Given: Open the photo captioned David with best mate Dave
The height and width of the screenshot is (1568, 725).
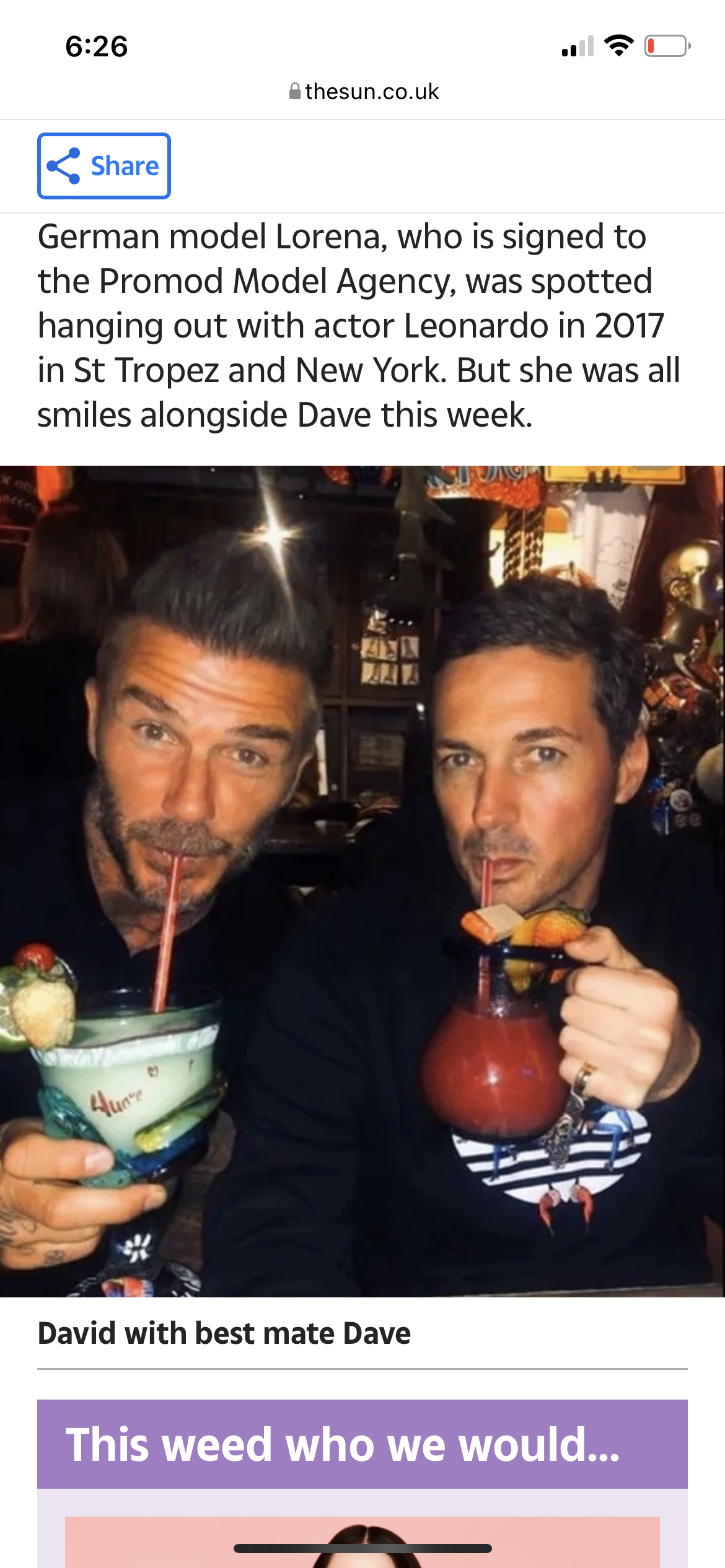Looking at the screenshot, I should tap(362, 881).
